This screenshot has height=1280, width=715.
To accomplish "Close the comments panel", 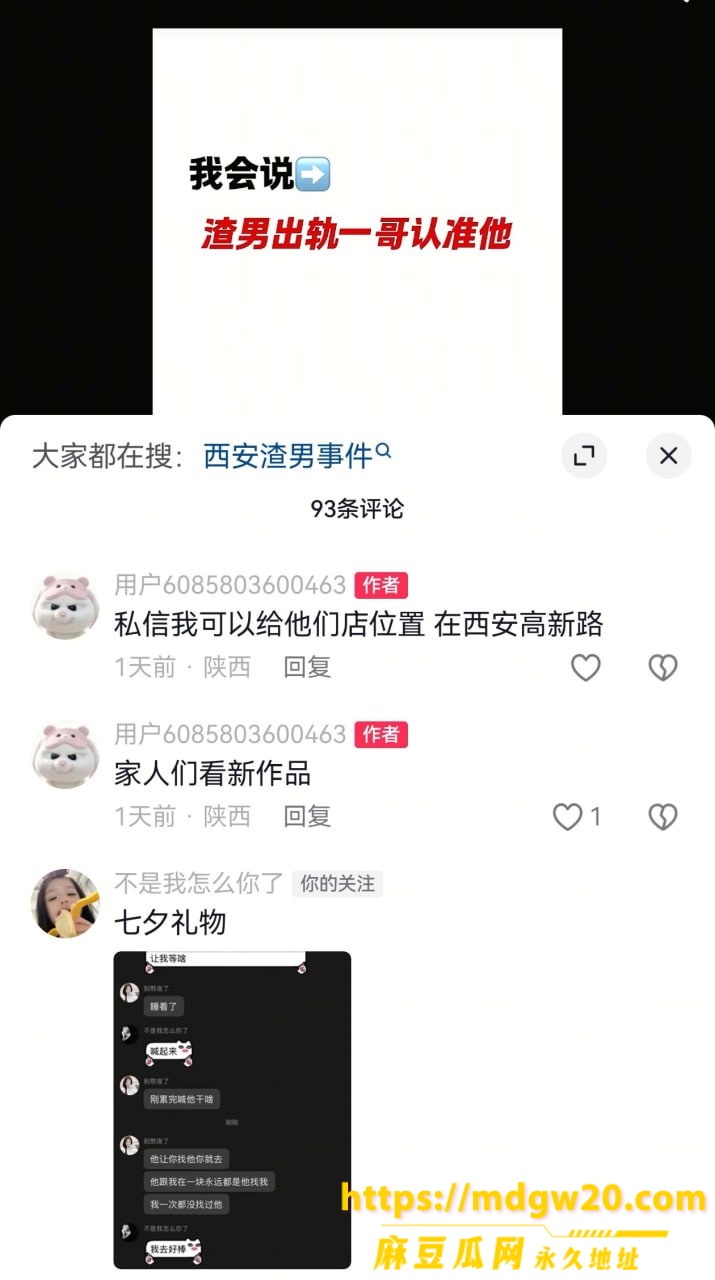I will point(668,456).
